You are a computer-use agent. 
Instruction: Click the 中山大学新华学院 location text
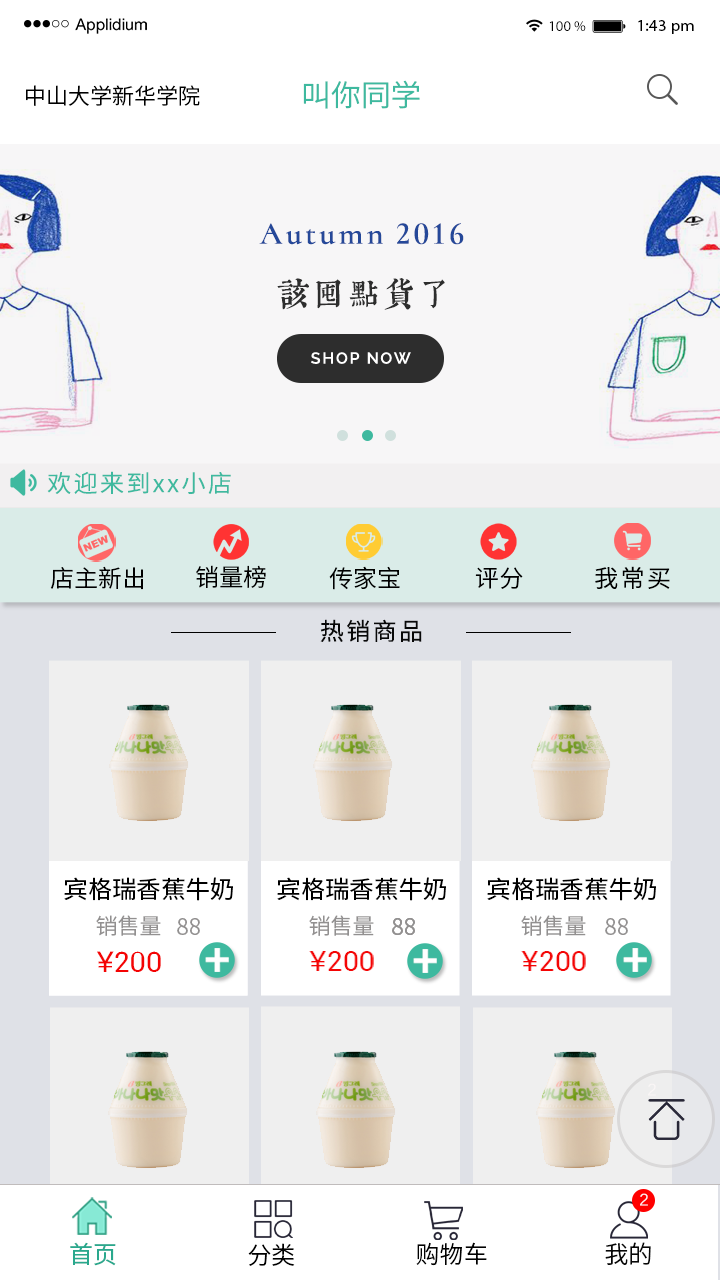coord(112,96)
